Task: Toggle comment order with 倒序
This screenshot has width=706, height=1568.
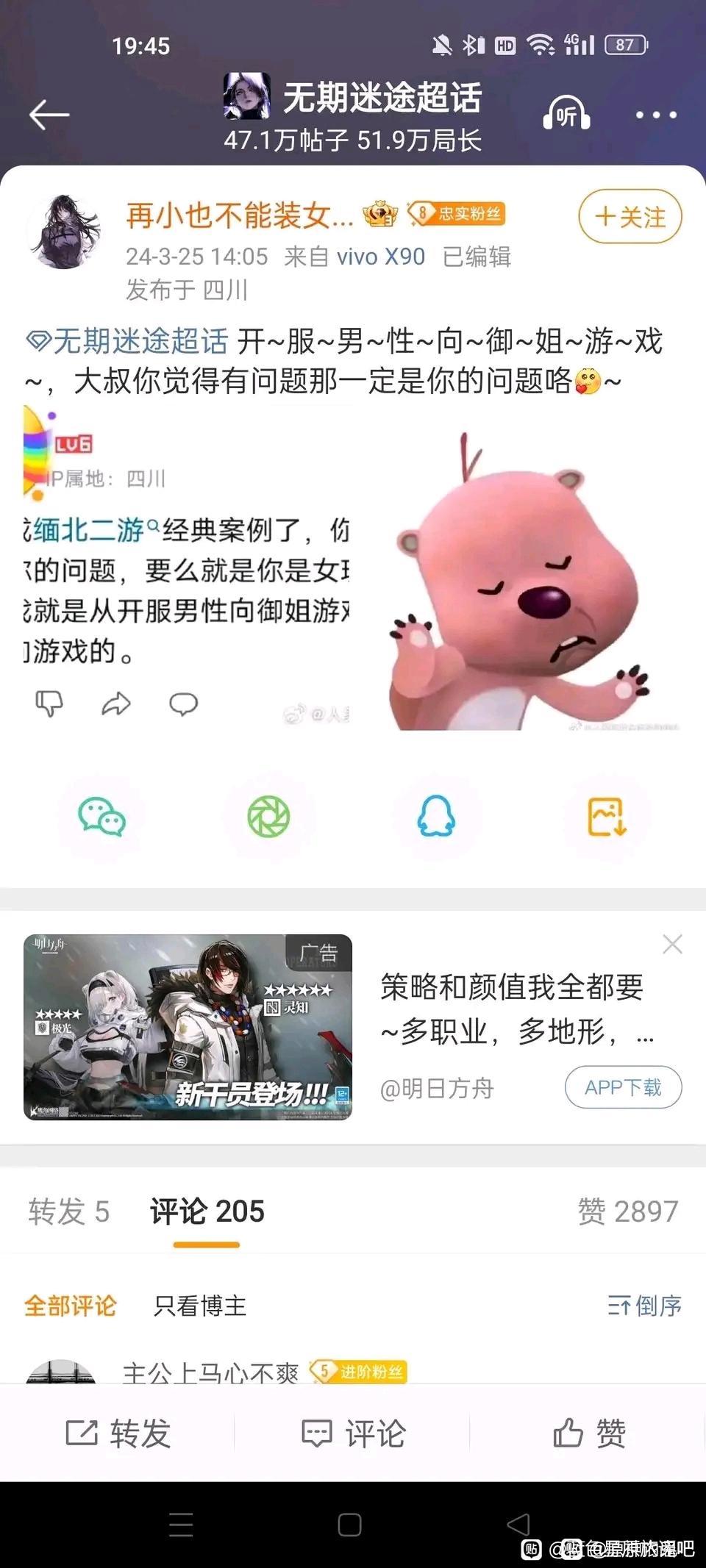Action: coord(644,1306)
